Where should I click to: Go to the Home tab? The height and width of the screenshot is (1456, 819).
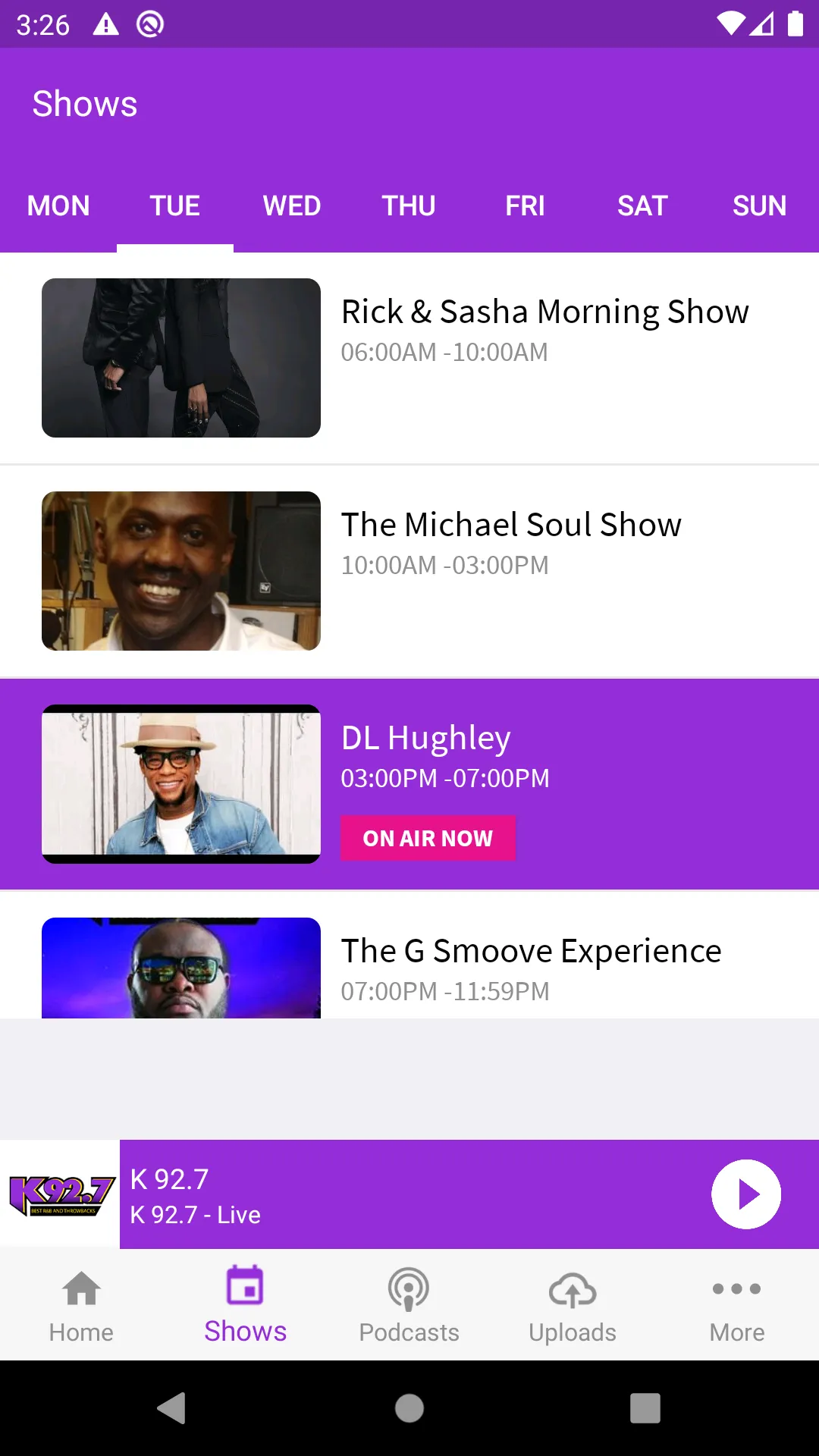(81, 1306)
